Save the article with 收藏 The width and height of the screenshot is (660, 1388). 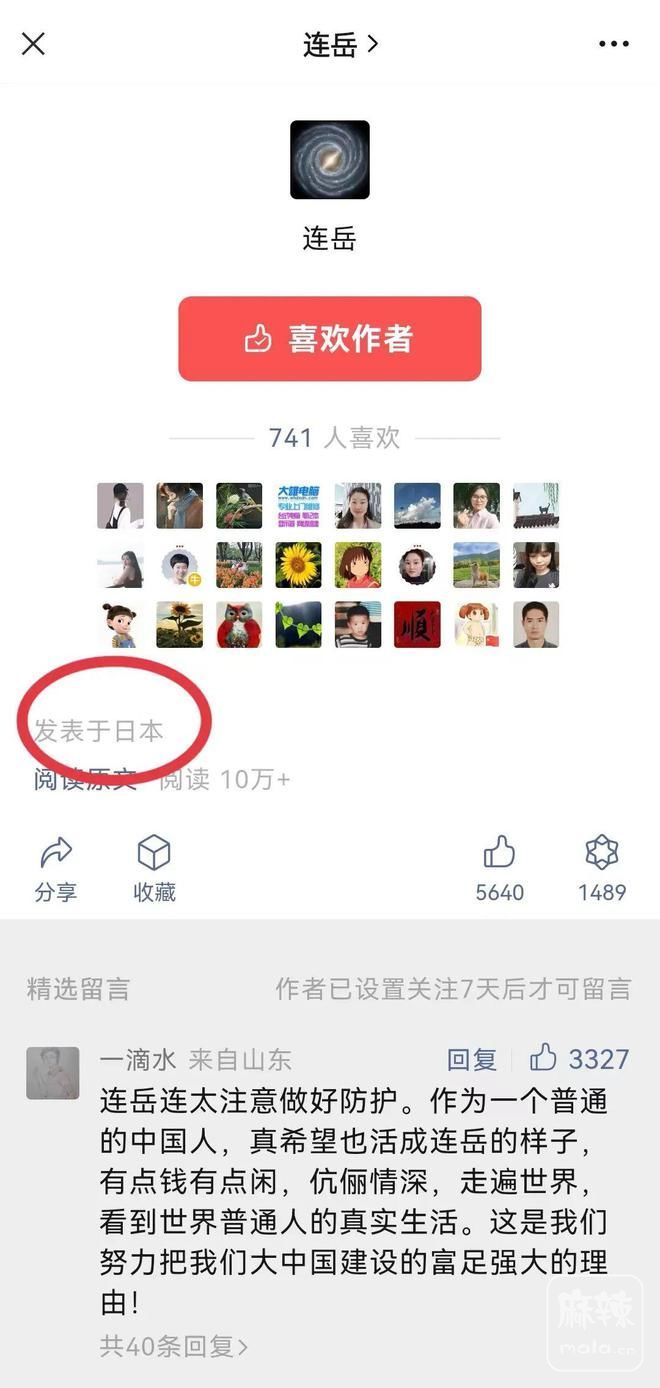154,868
